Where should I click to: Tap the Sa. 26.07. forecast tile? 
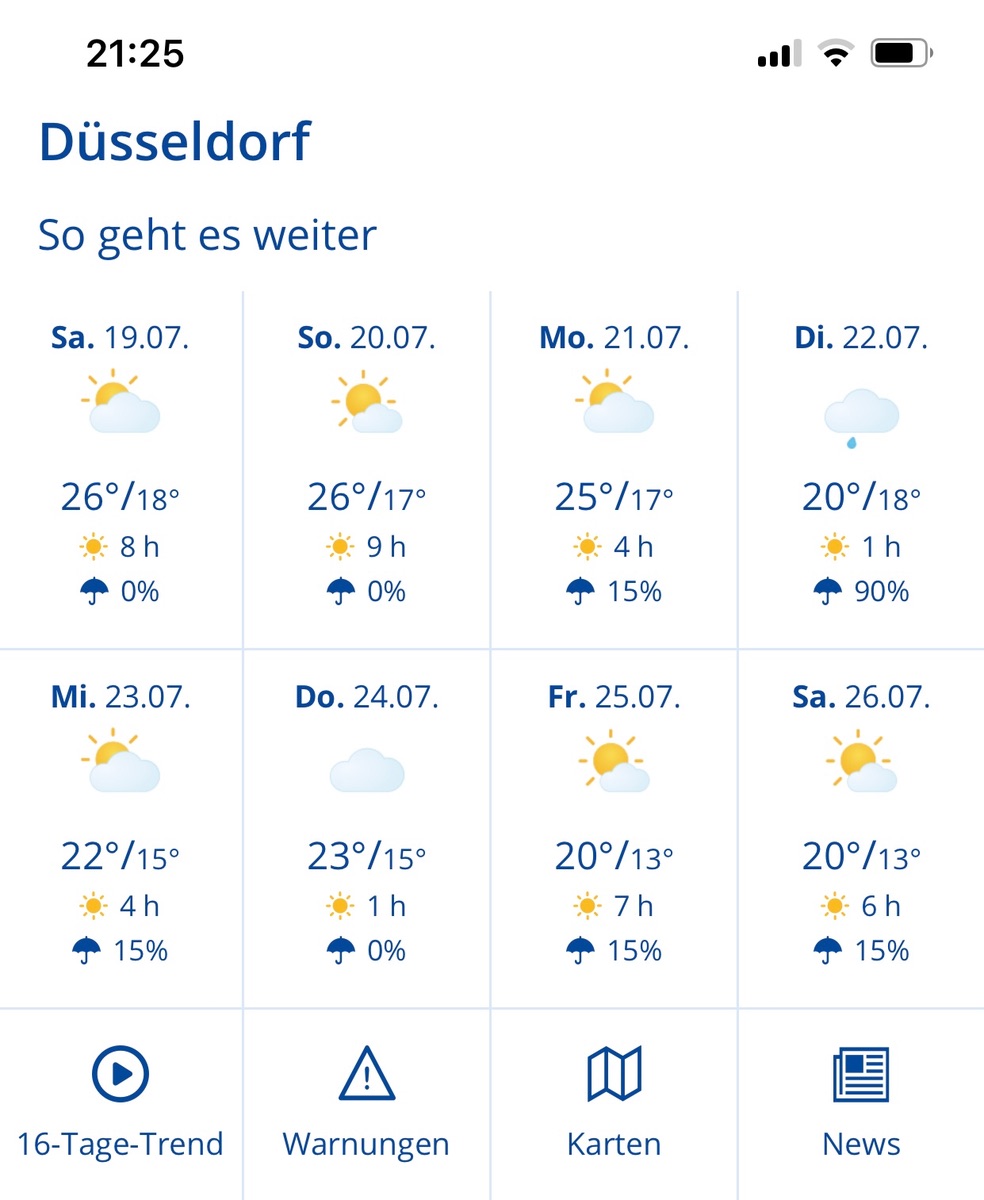[x=861, y=828]
